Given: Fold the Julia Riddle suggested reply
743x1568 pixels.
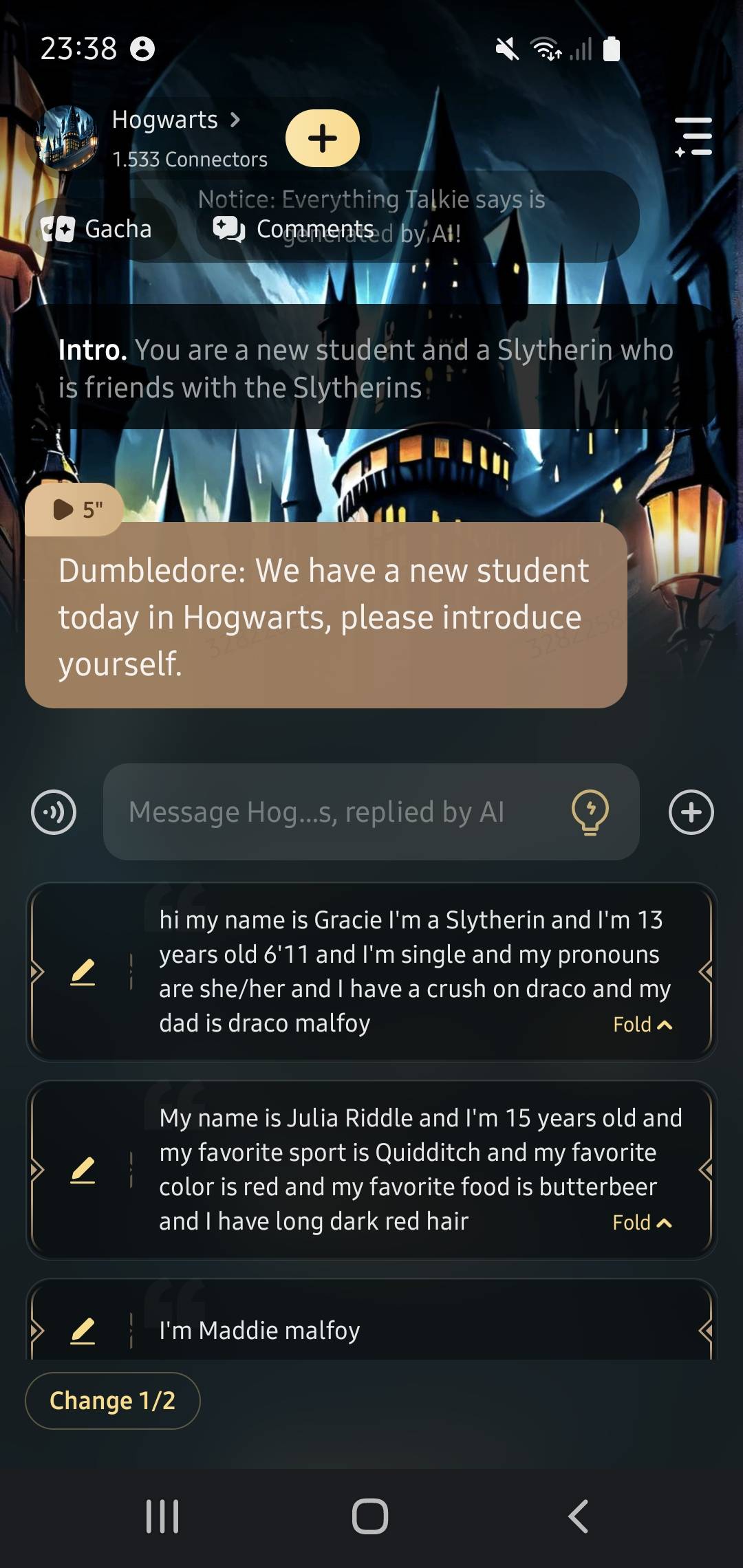Looking at the screenshot, I should [642, 1223].
